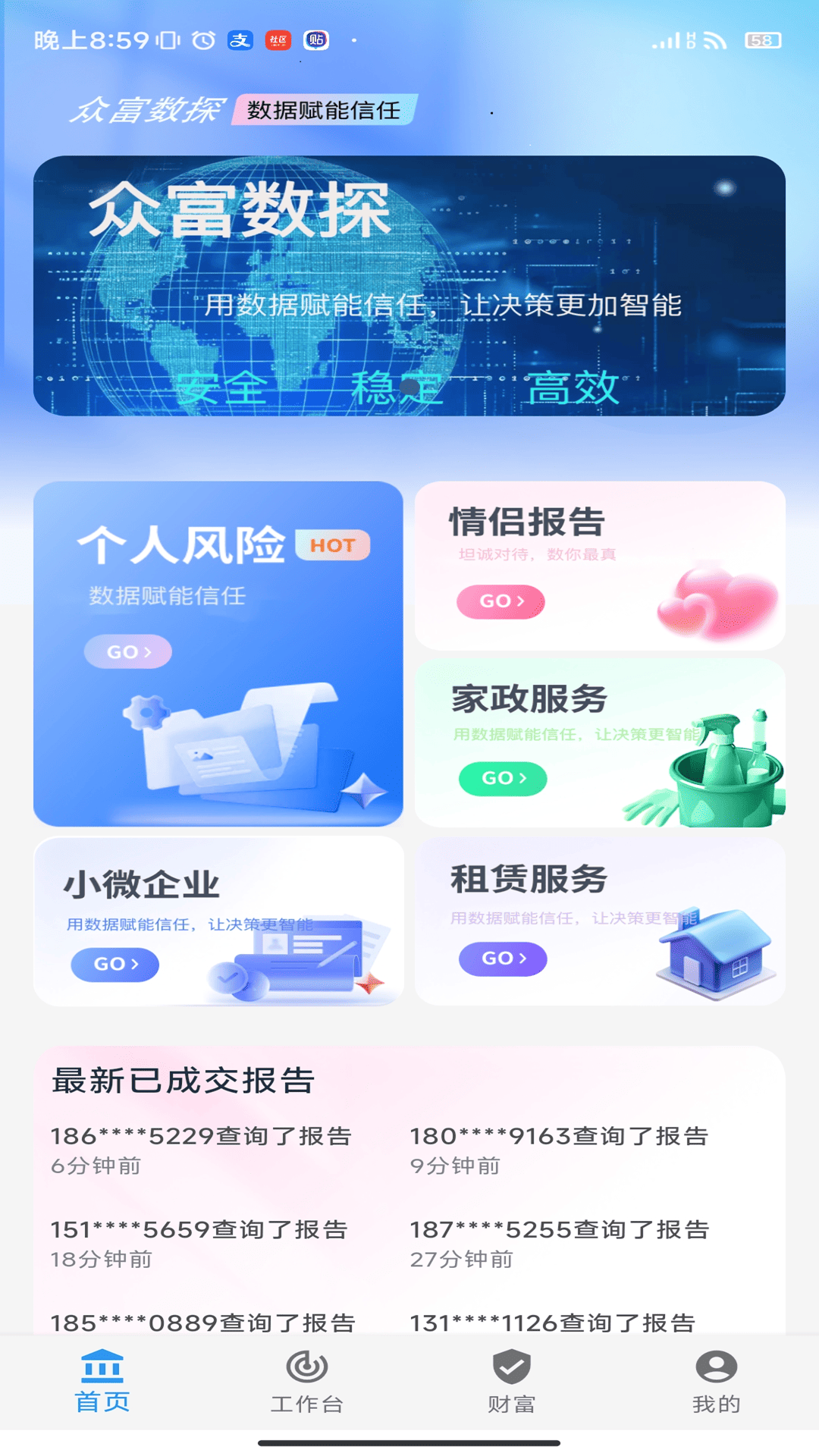Tap GO on the 租赁服务 card
The width and height of the screenshot is (819, 1456).
click(502, 959)
